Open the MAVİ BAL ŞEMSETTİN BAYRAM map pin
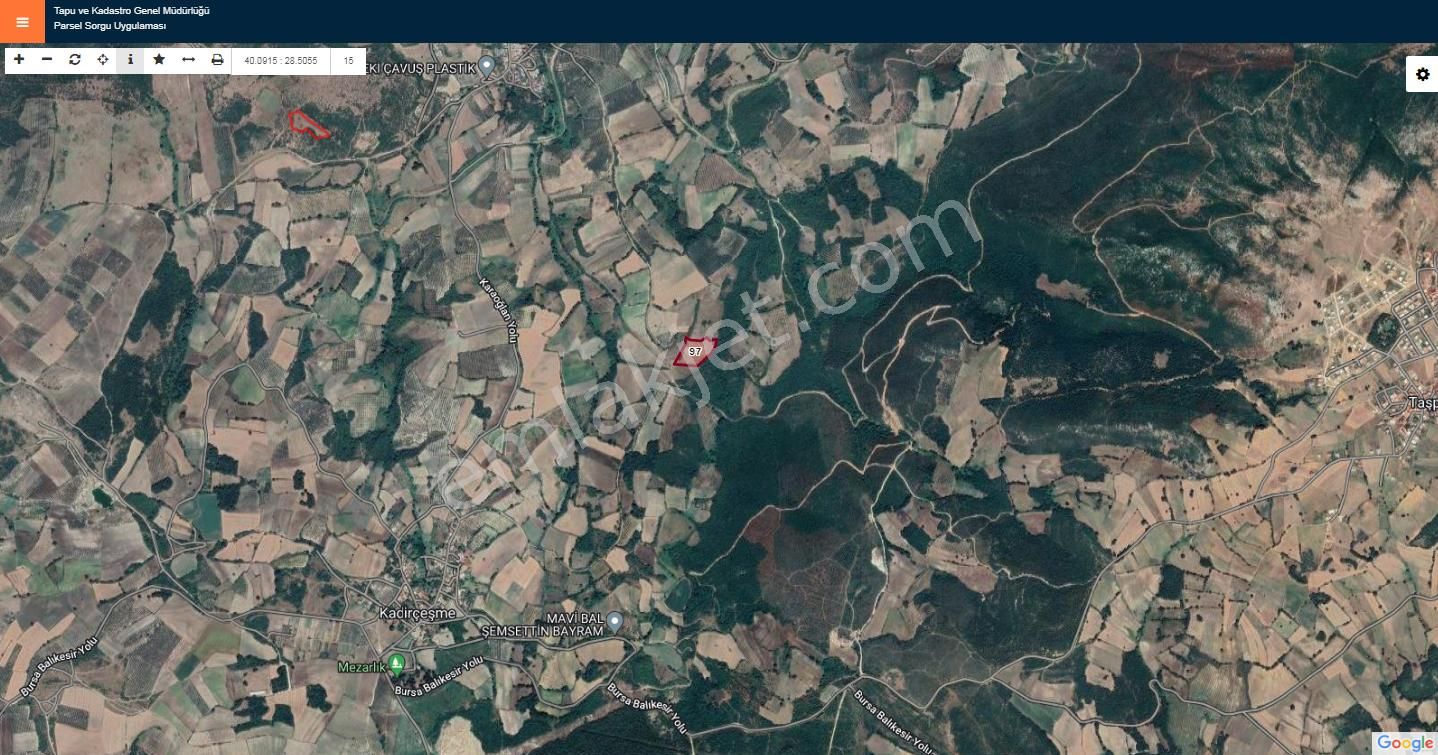The image size is (1438, 755). (x=615, y=622)
